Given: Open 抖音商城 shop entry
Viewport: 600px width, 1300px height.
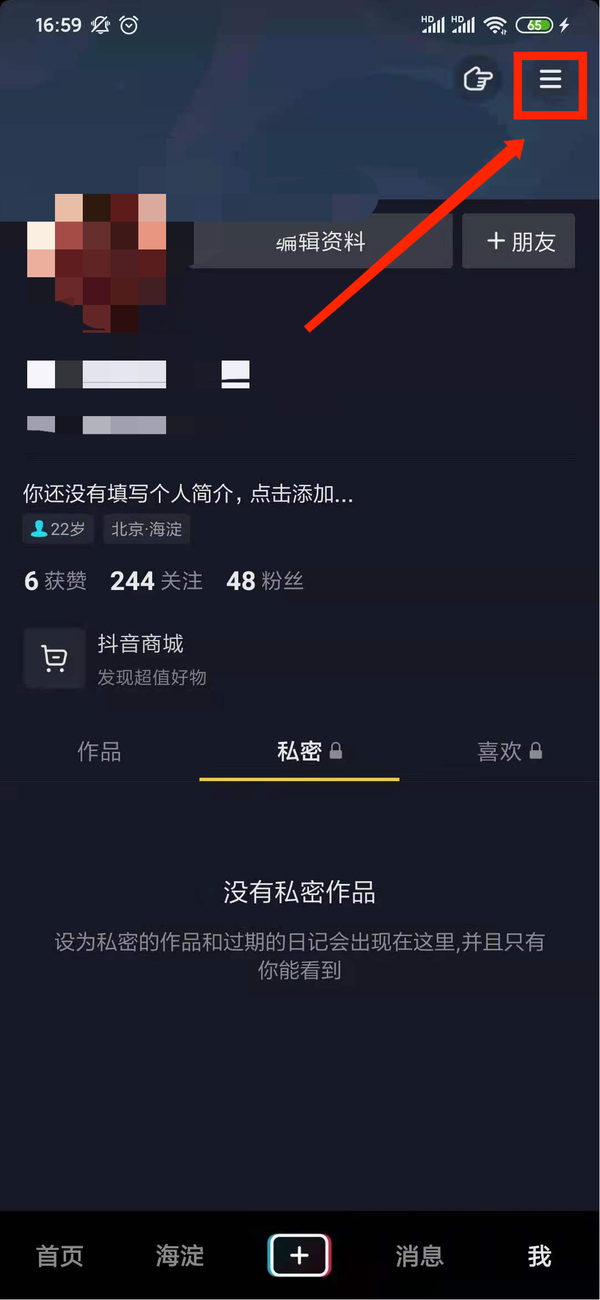Looking at the screenshot, I should click(140, 659).
